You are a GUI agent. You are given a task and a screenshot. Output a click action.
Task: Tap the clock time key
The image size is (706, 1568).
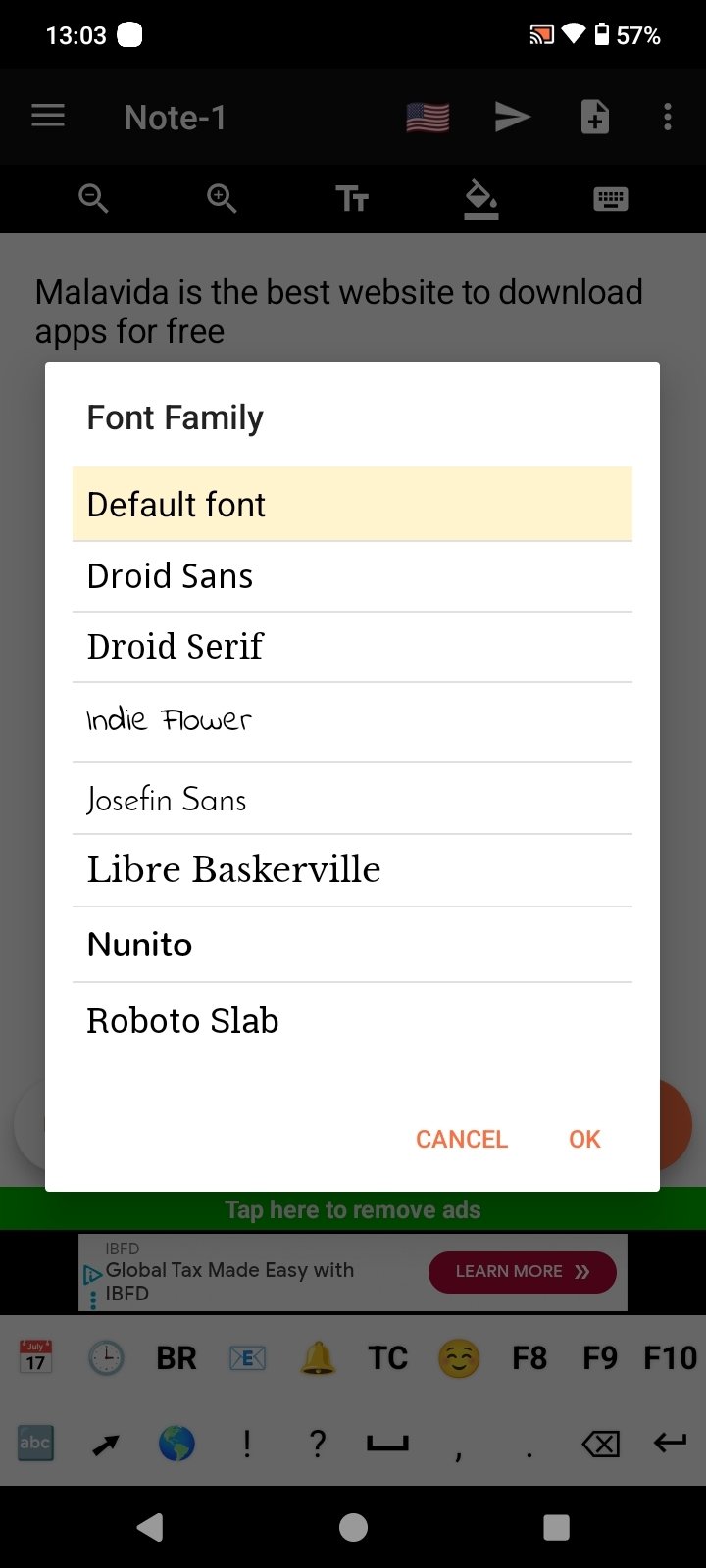(x=106, y=1358)
